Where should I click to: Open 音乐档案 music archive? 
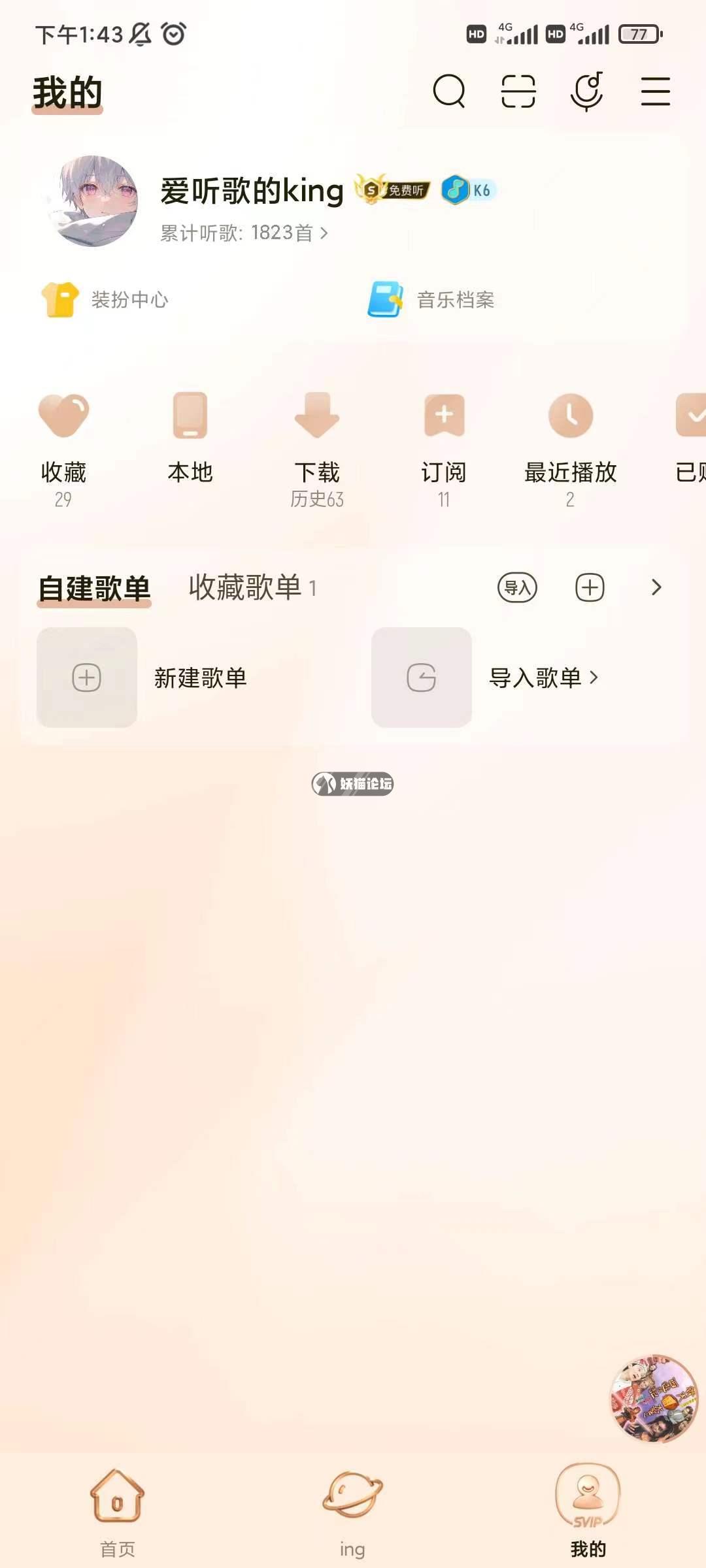pos(432,300)
